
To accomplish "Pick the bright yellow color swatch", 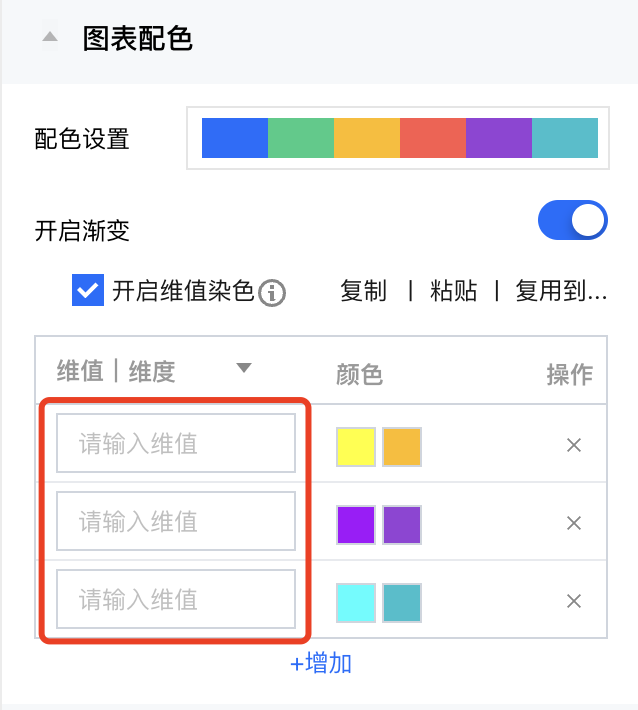I will click(x=355, y=446).
